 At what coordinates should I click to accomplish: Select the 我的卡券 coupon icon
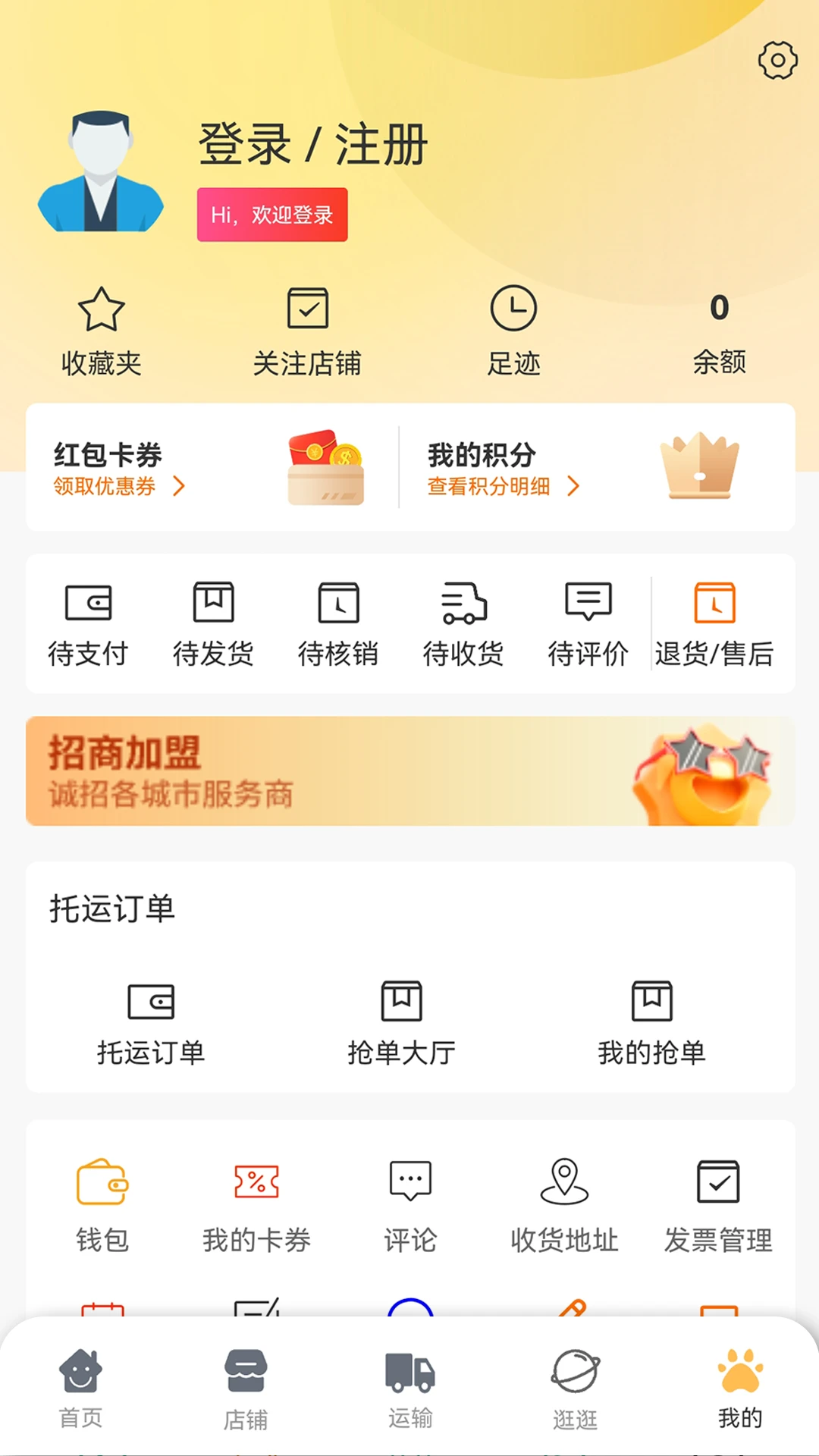tap(257, 1181)
